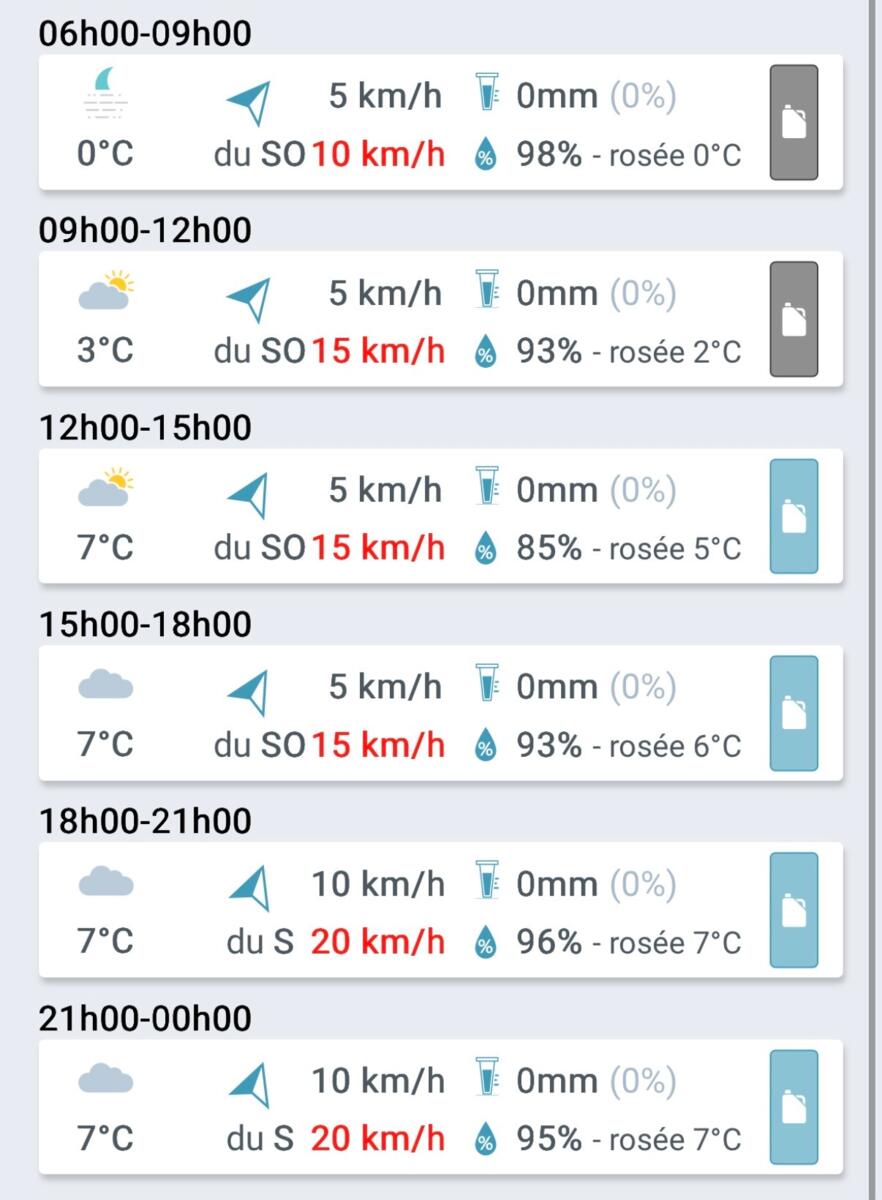This screenshot has width=882, height=1200.
Task: Check spraying conditions button for 15h00-18h00
Action: click(x=793, y=713)
